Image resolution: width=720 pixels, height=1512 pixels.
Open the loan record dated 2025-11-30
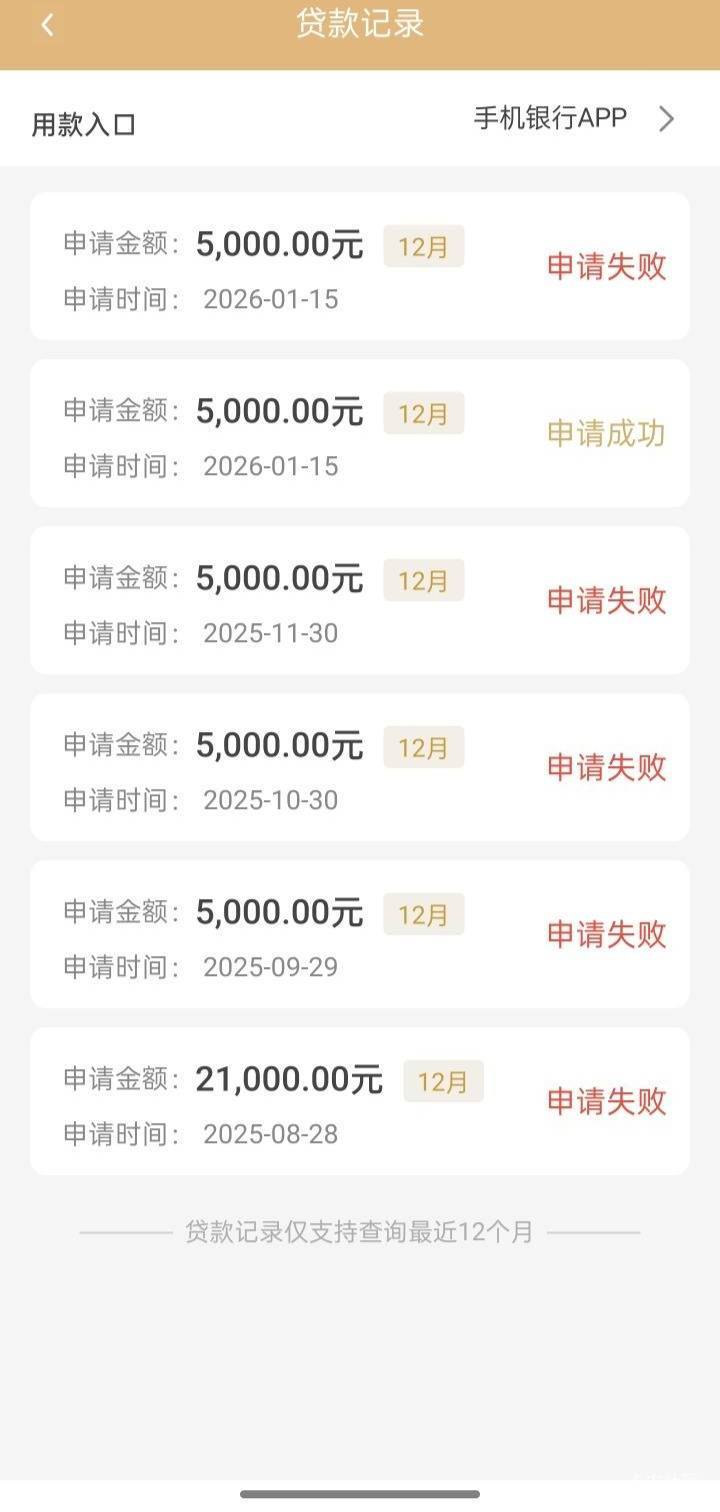click(360, 600)
